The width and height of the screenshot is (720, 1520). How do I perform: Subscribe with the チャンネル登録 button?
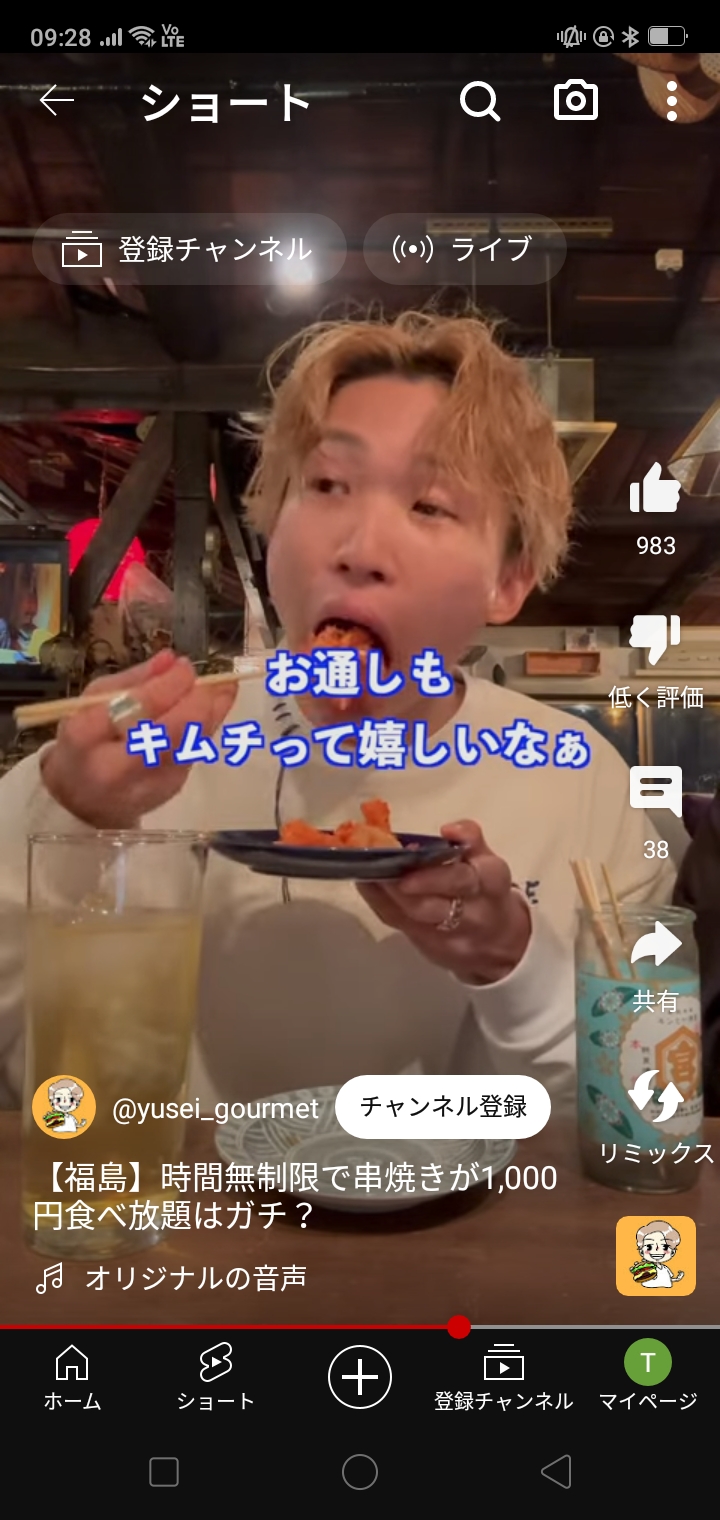point(443,1107)
